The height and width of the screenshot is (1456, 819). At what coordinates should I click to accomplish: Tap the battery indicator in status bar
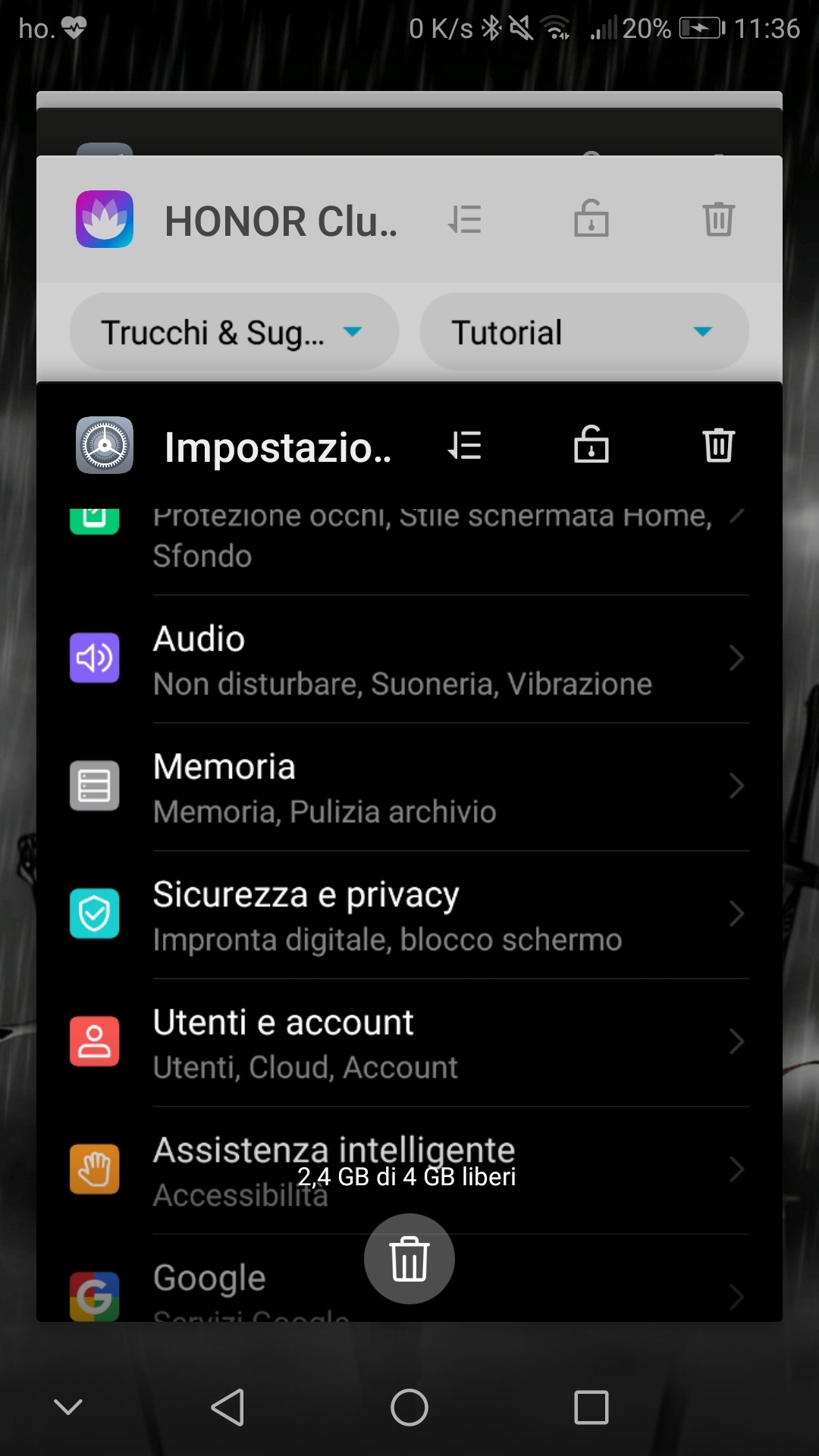701,29
